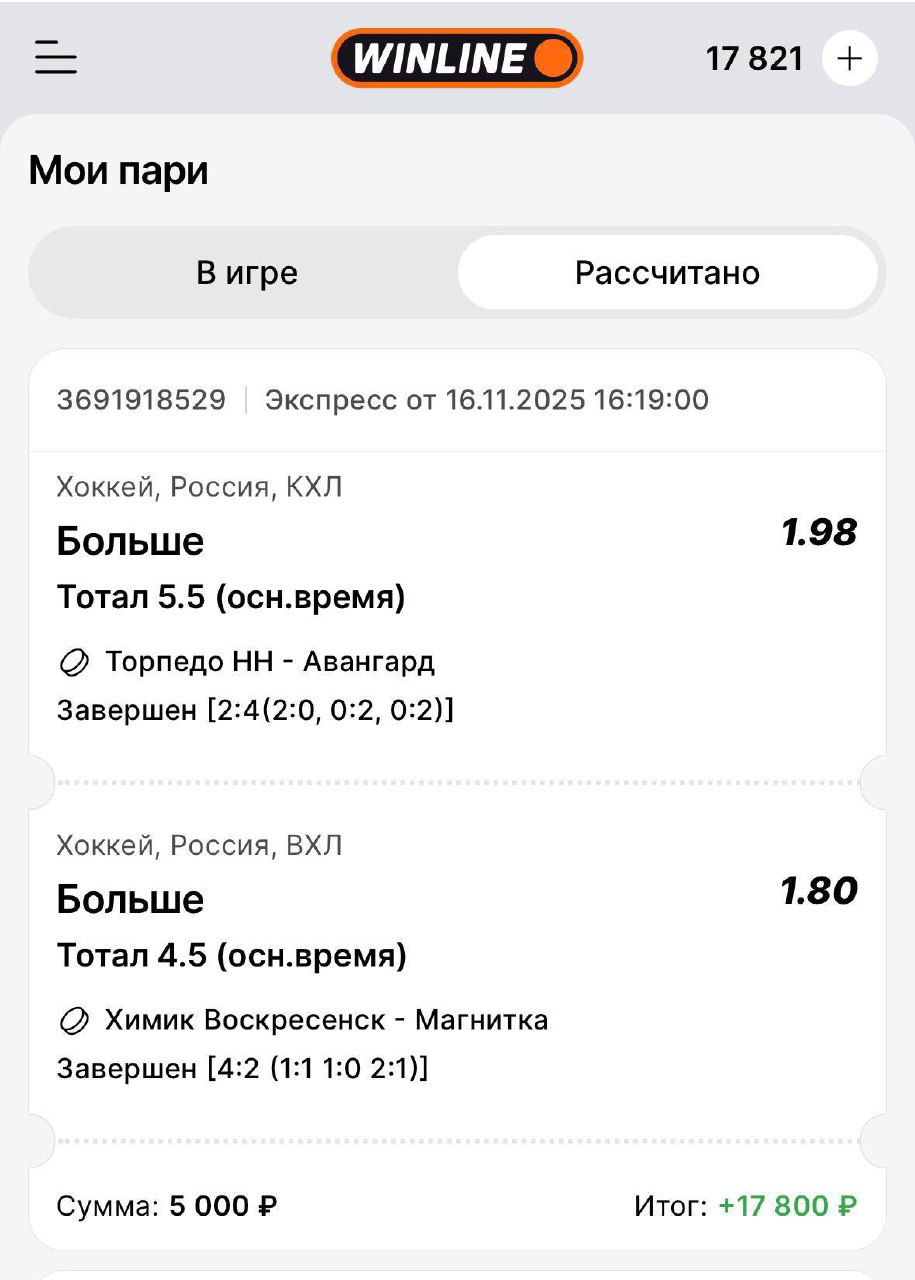Open the Химик Воскресенск - Магнитка bet
Image resolution: width=915 pixels, height=1280 pixels.
pyautogui.click(x=326, y=1021)
